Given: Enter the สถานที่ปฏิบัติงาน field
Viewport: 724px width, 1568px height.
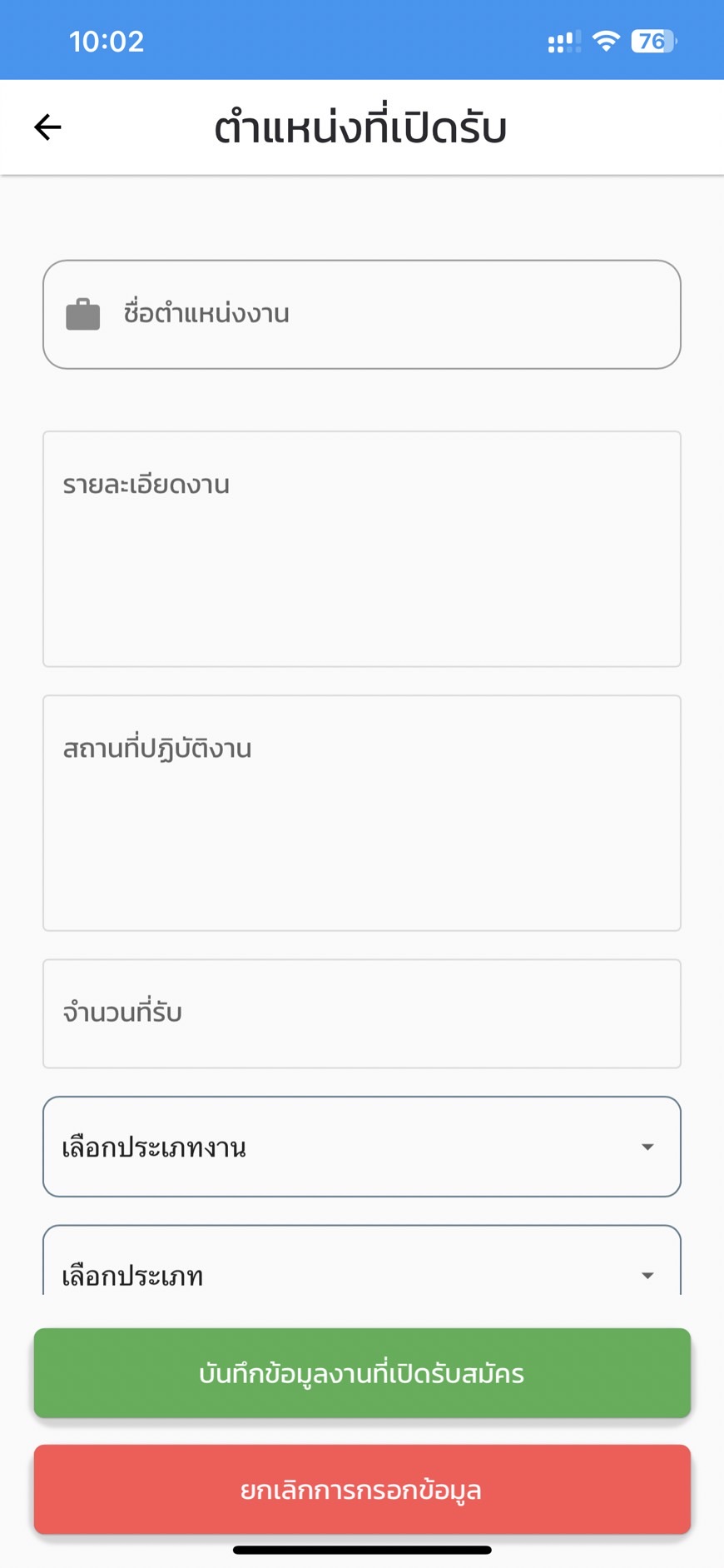Looking at the screenshot, I should 362,813.
